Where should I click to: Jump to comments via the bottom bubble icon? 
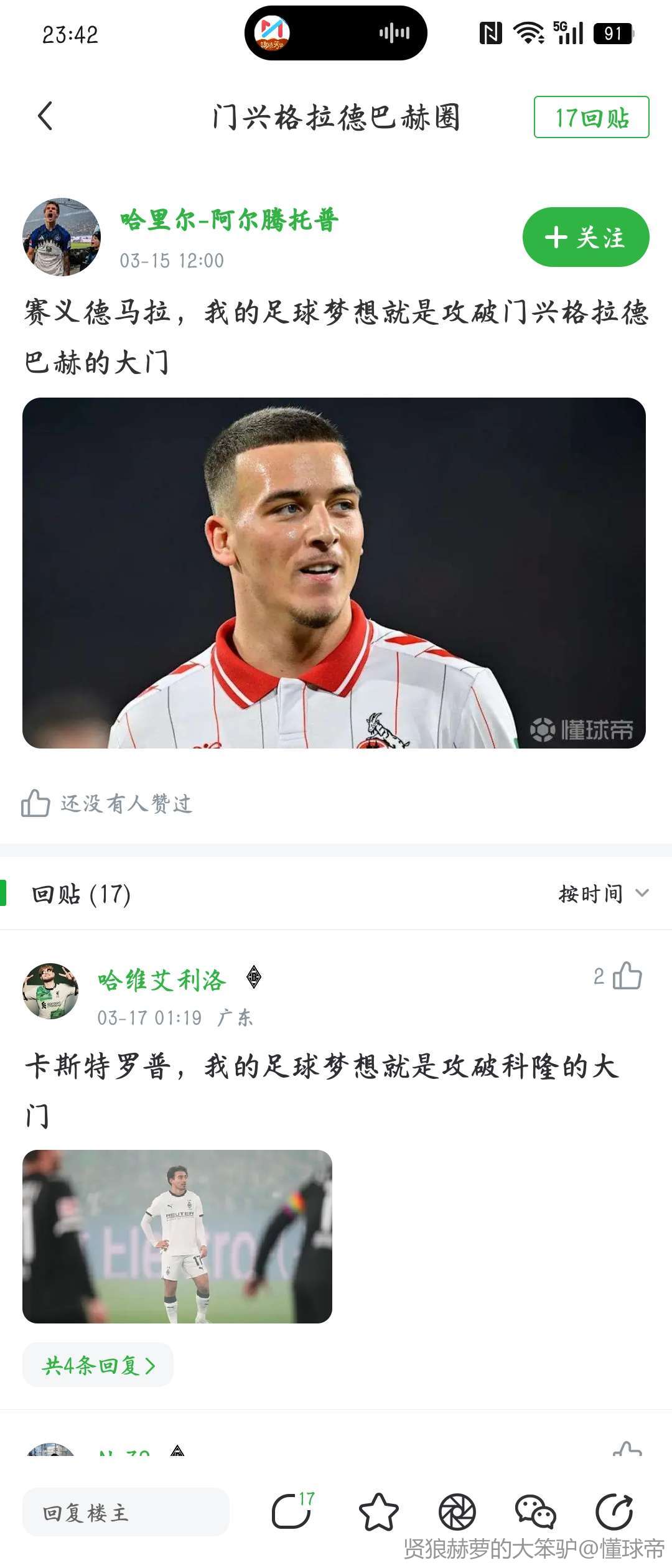[x=291, y=1512]
